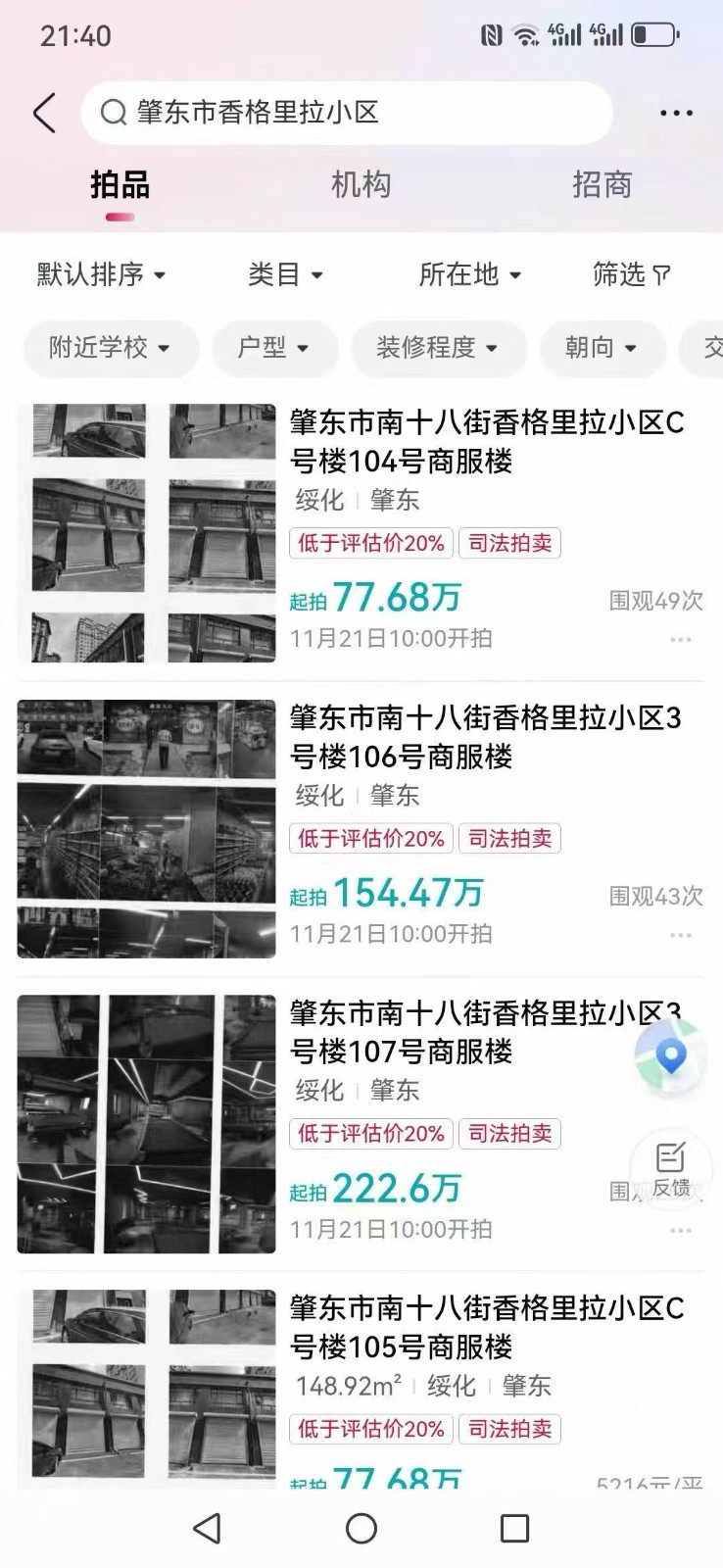Screen dimensions: 723x1568
Task: Open the C号楼105号商服楼 listing
Action: coord(487,1327)
